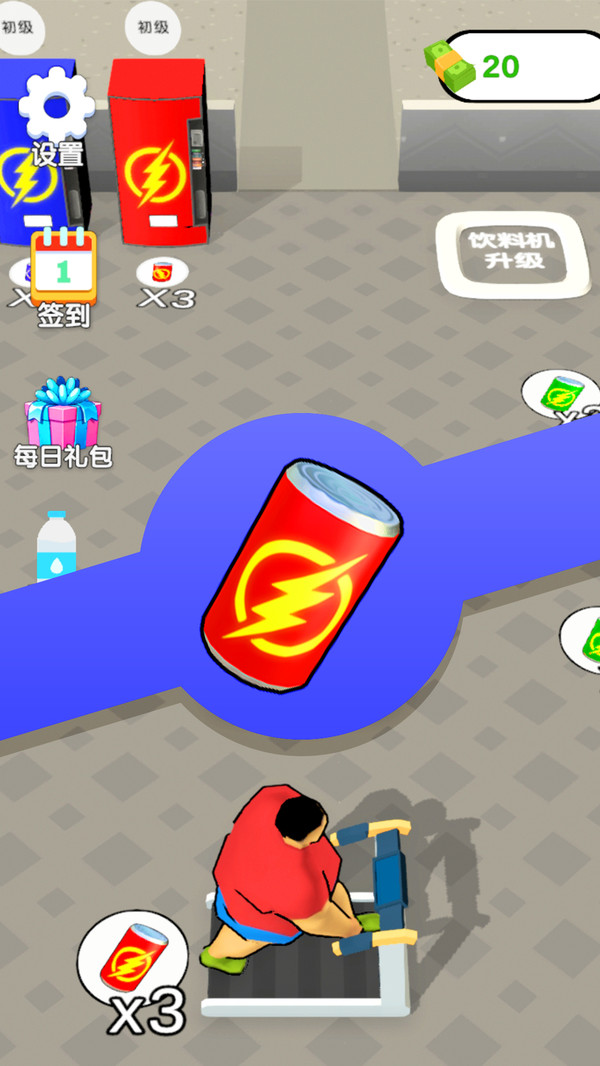Claim the 每日礼包 daily gift box
The image size is (600, 1066).
click(x=62, y=415)
